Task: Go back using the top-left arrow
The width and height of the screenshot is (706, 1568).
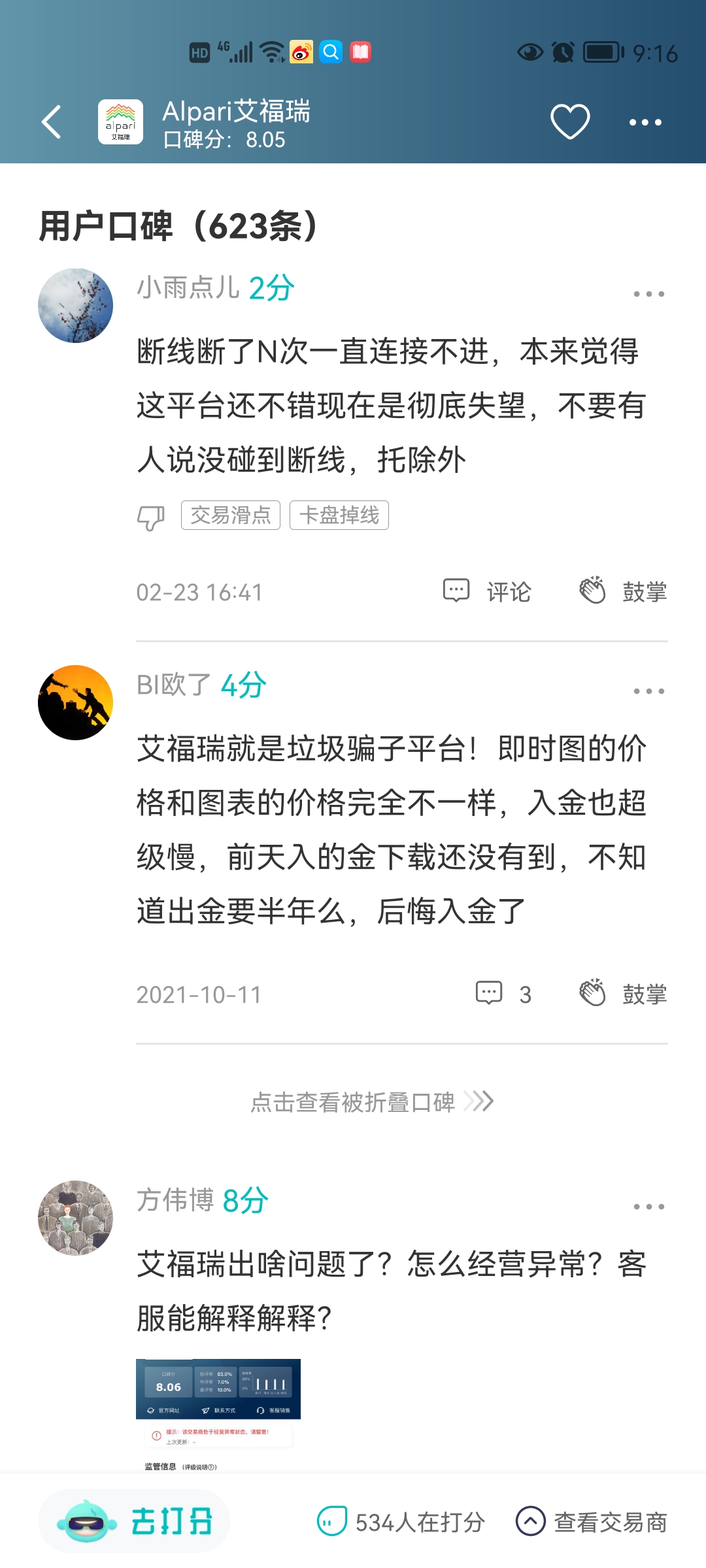Action: [51, 122]
